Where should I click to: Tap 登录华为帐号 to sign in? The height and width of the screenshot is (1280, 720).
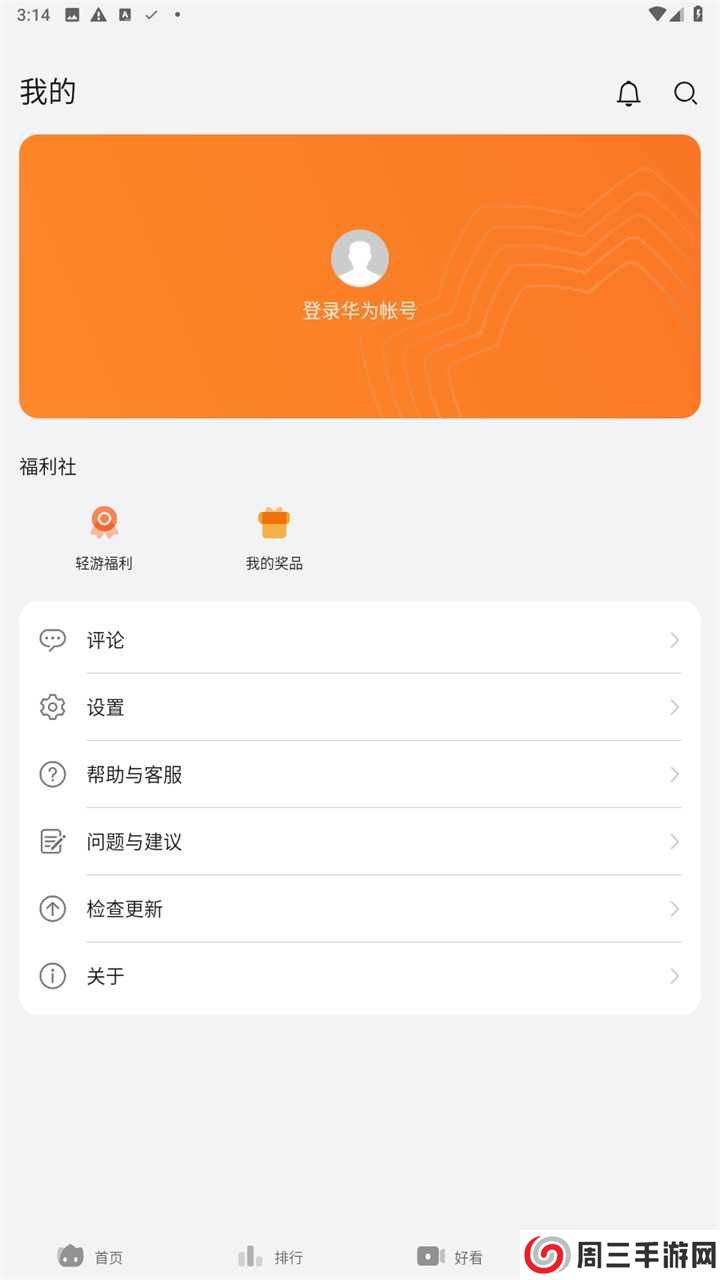pos(360,311)
